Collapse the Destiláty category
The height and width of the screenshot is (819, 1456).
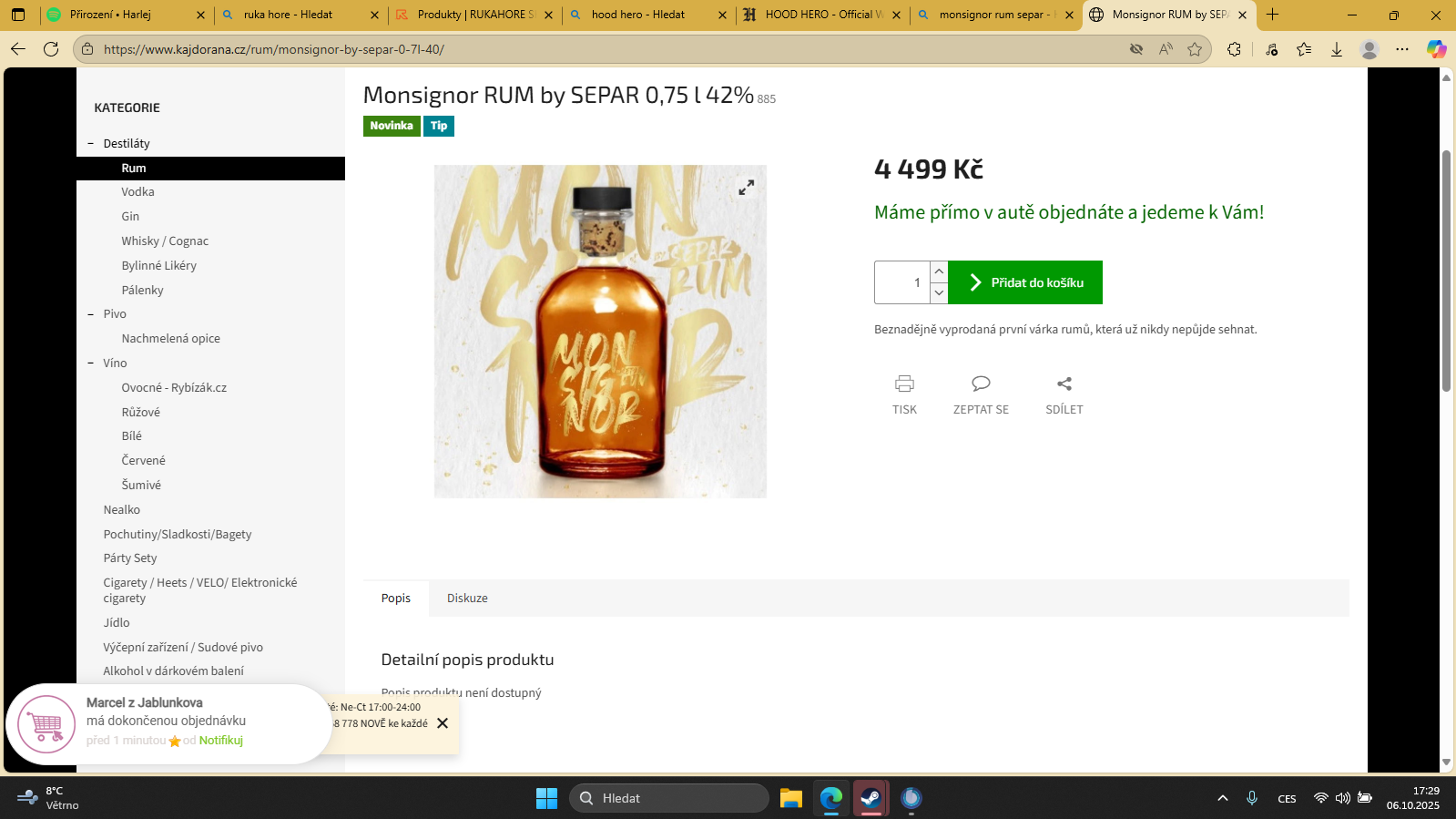point(91,144)
